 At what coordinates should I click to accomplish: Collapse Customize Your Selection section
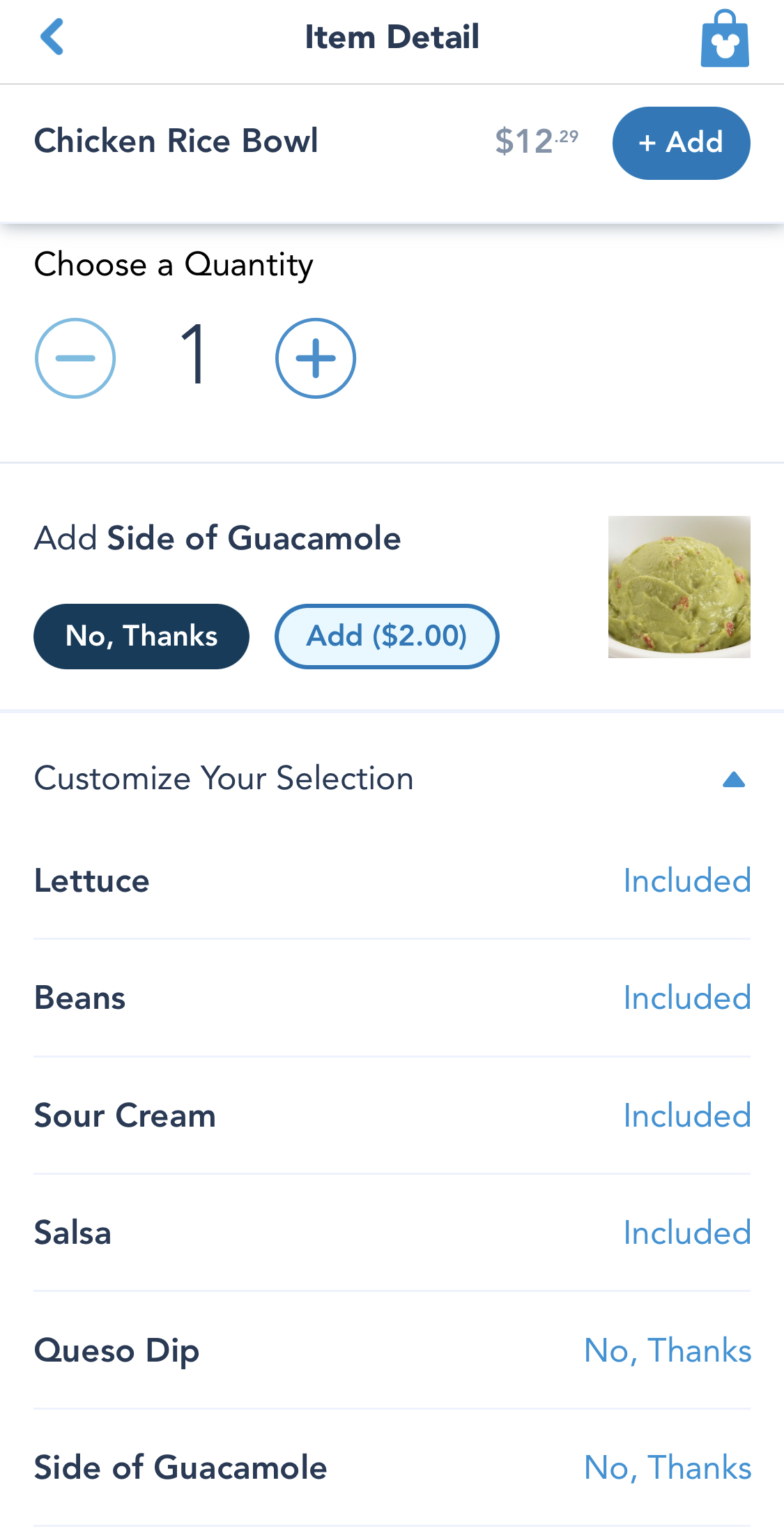[733, 779]
